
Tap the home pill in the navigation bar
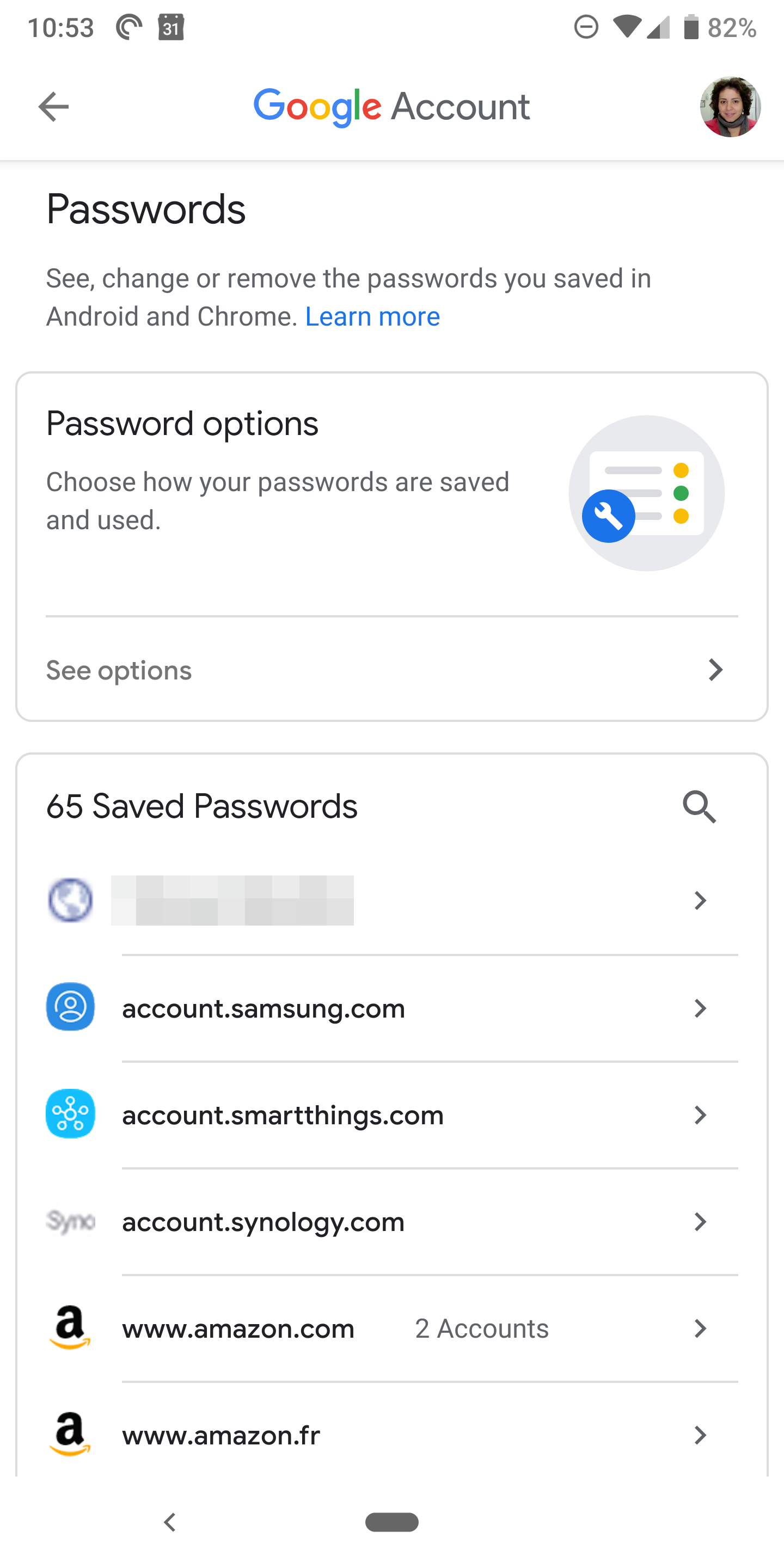tap(392, 1523)
